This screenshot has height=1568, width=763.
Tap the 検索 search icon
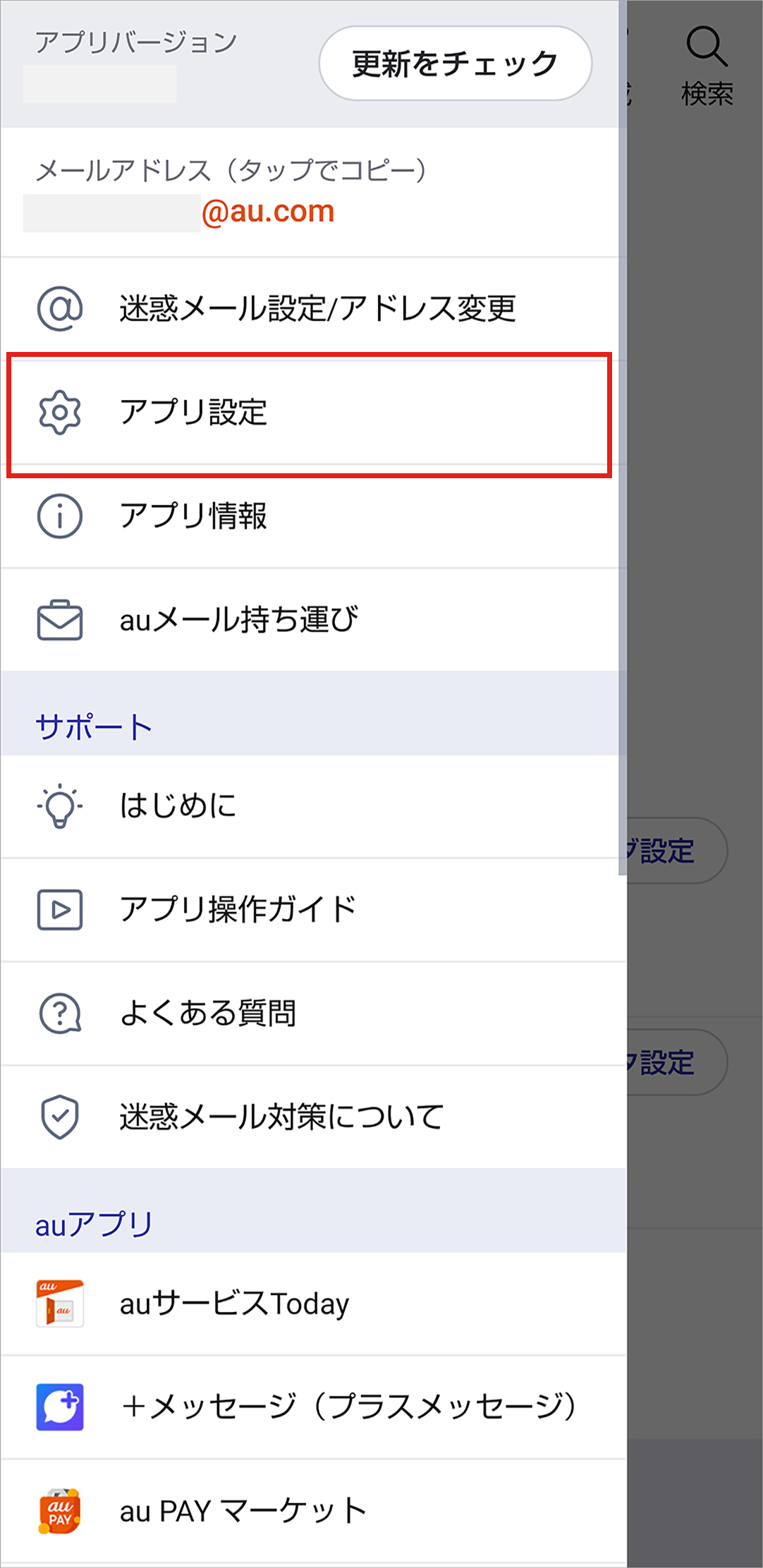pos(707,63)
